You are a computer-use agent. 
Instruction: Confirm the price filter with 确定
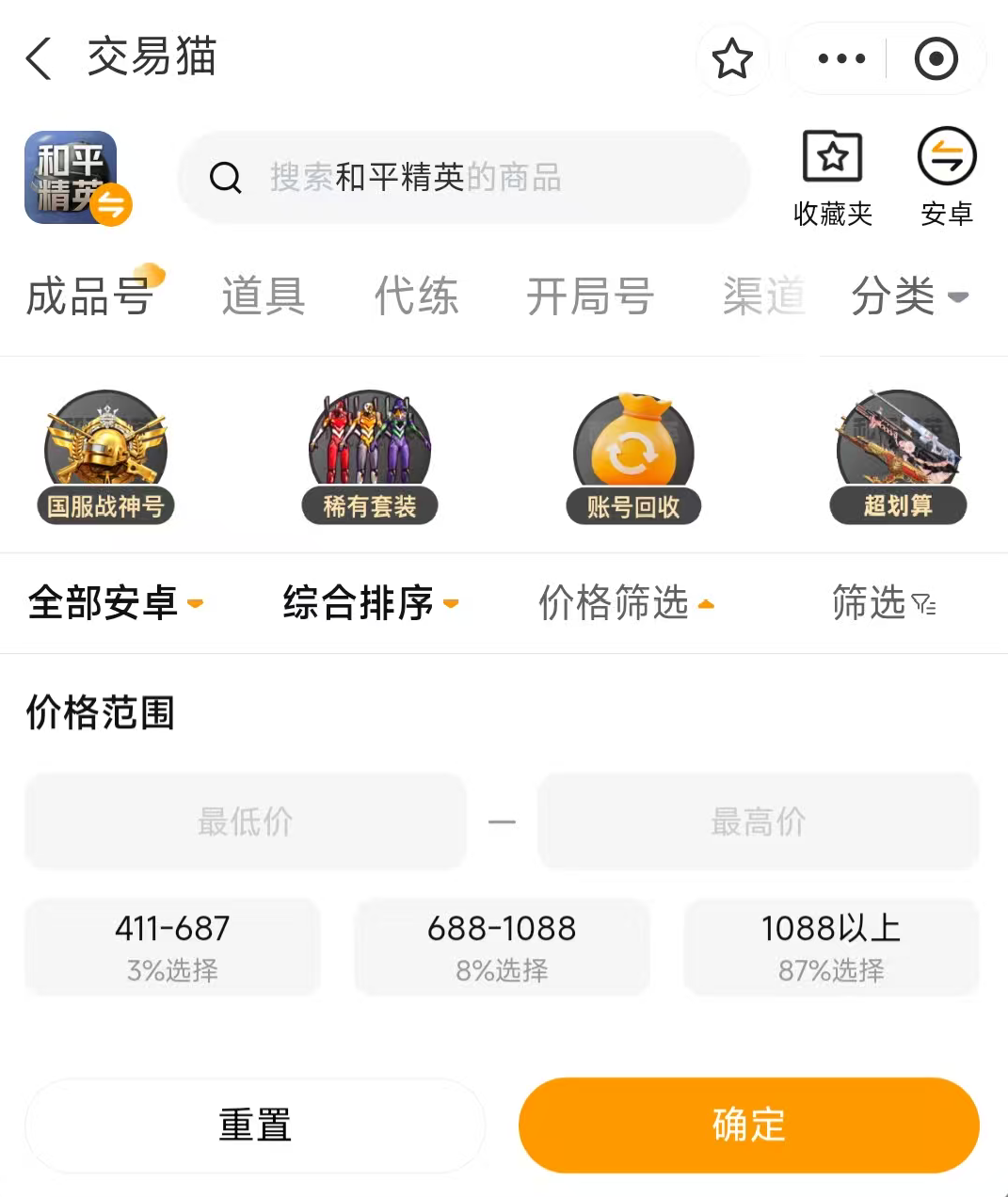(x=748, y=1125)
